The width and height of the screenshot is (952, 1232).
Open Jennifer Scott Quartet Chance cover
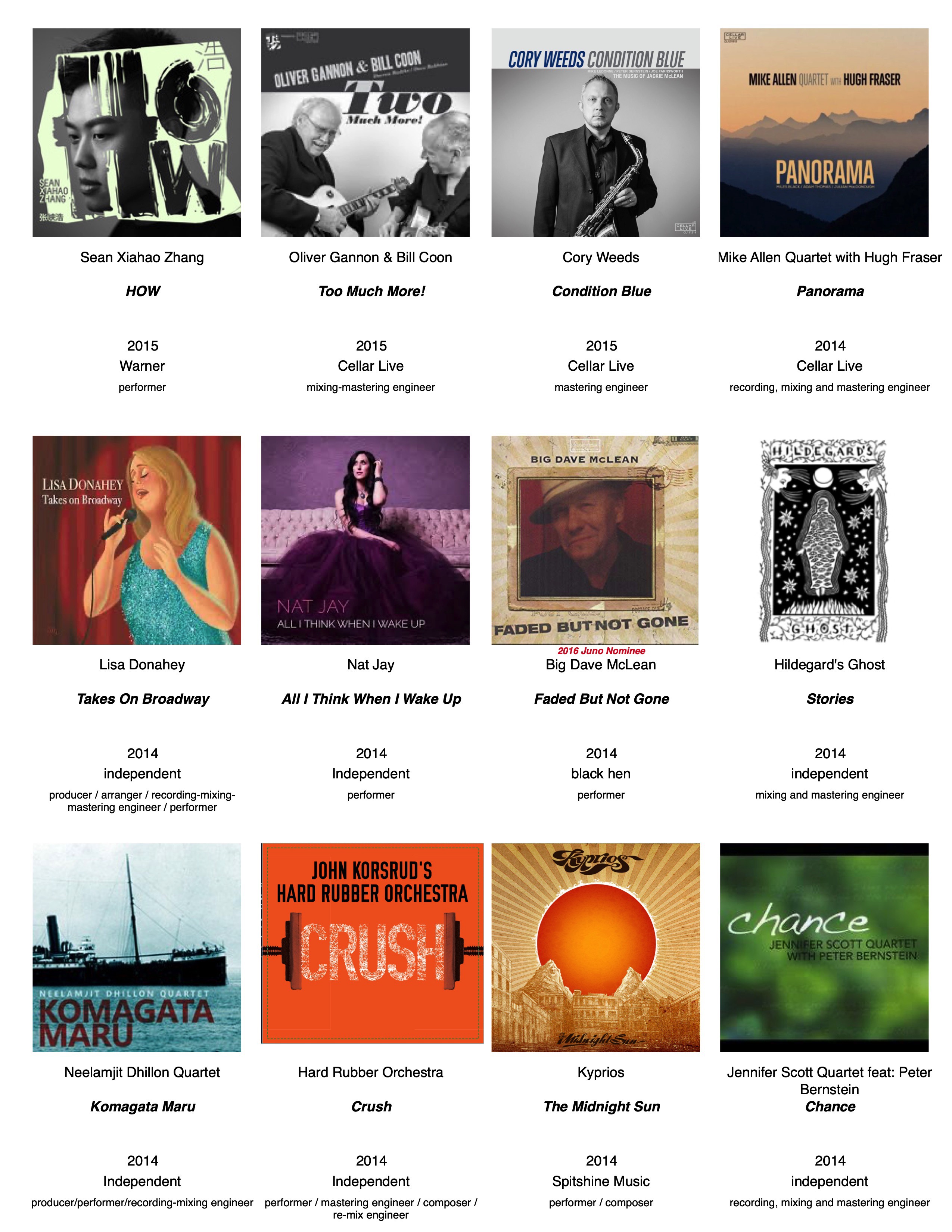coord(824,947)
